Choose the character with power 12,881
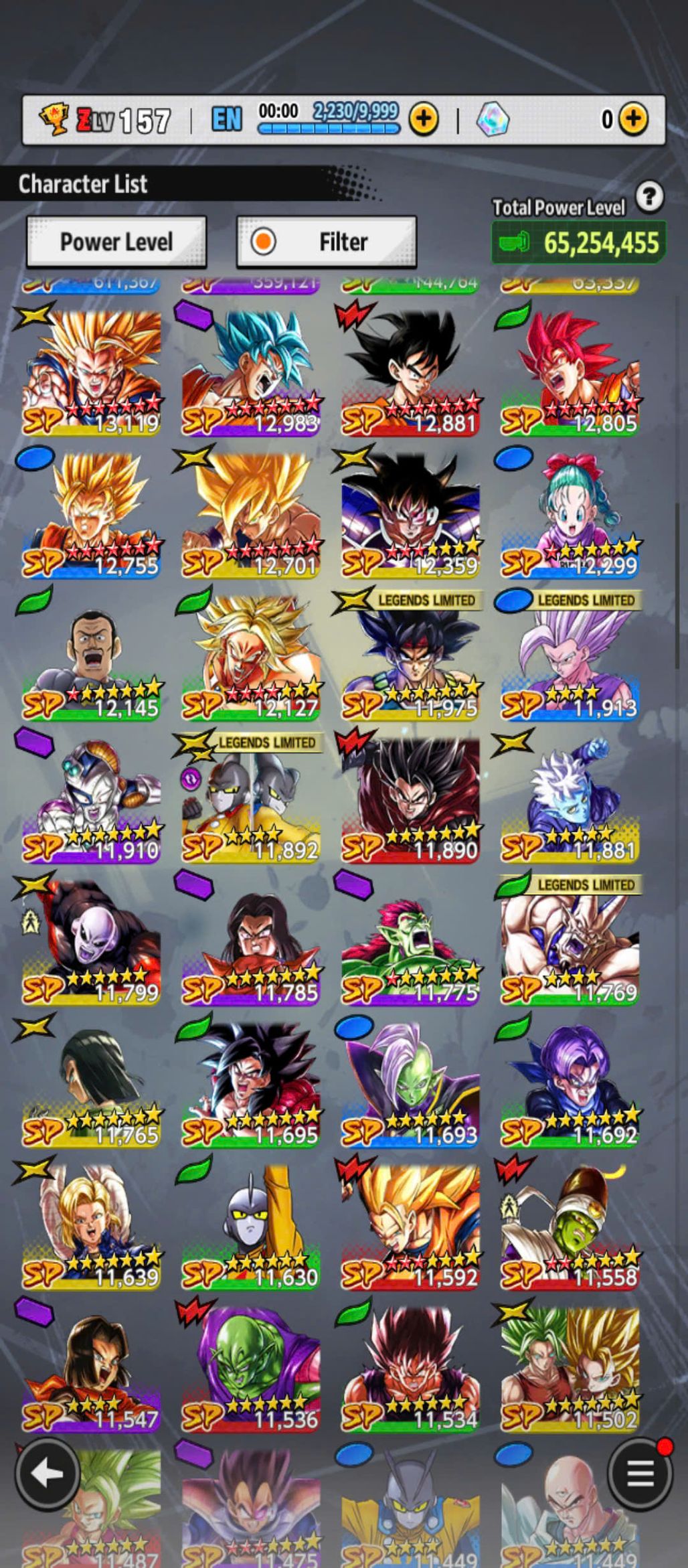688x1568 pixels. pos(410,372)
